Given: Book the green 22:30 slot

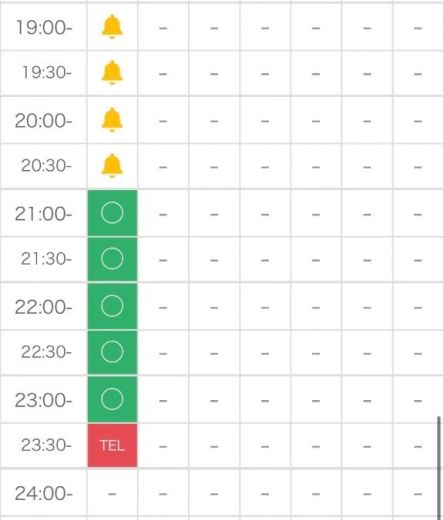Looking at the screenshot, I should [112, 352].
